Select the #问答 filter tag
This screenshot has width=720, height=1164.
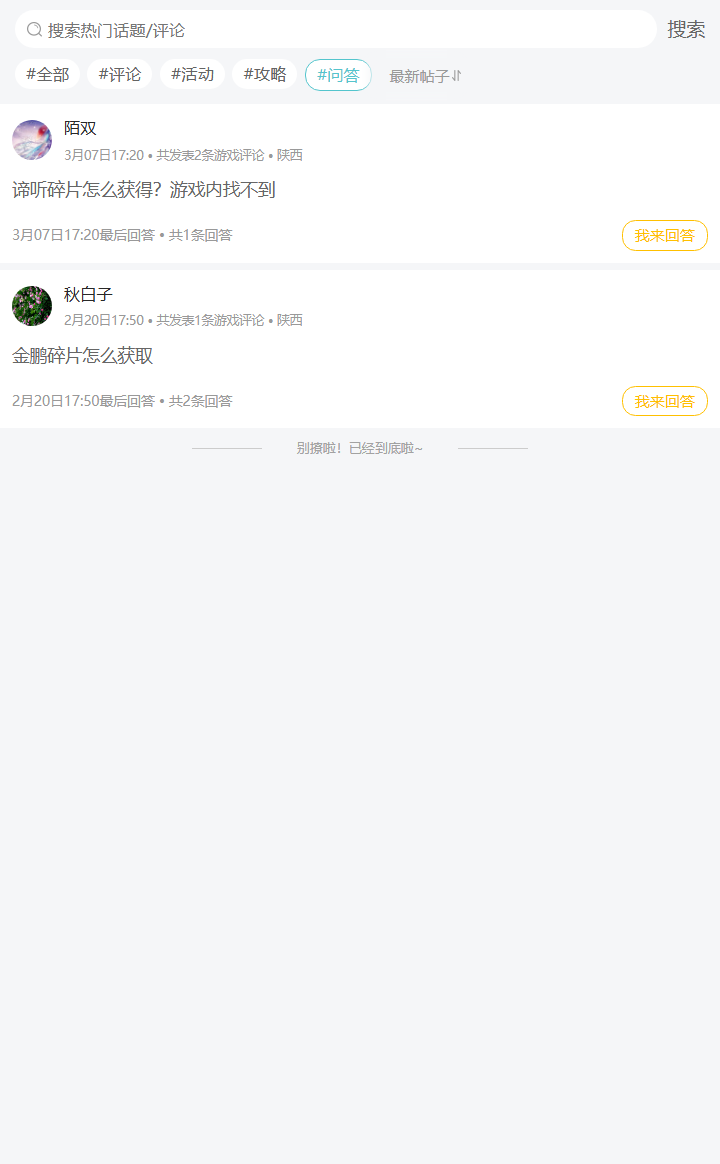[338, 74]
